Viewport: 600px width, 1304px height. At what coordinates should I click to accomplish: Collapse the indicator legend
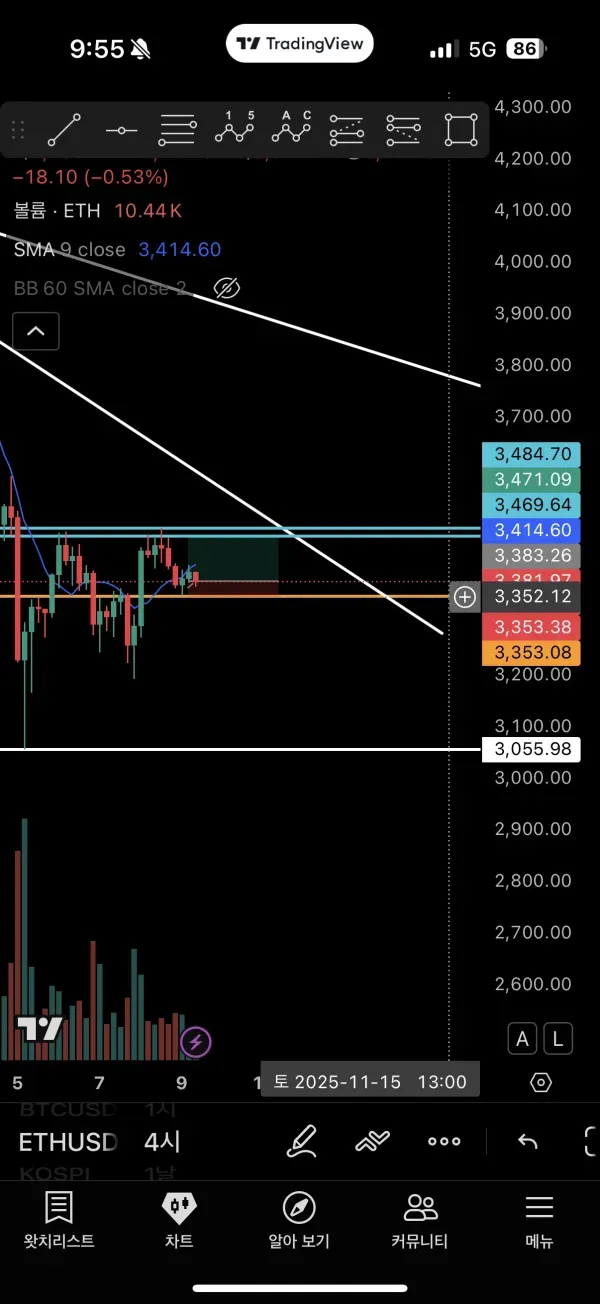(x=35, y=331)
